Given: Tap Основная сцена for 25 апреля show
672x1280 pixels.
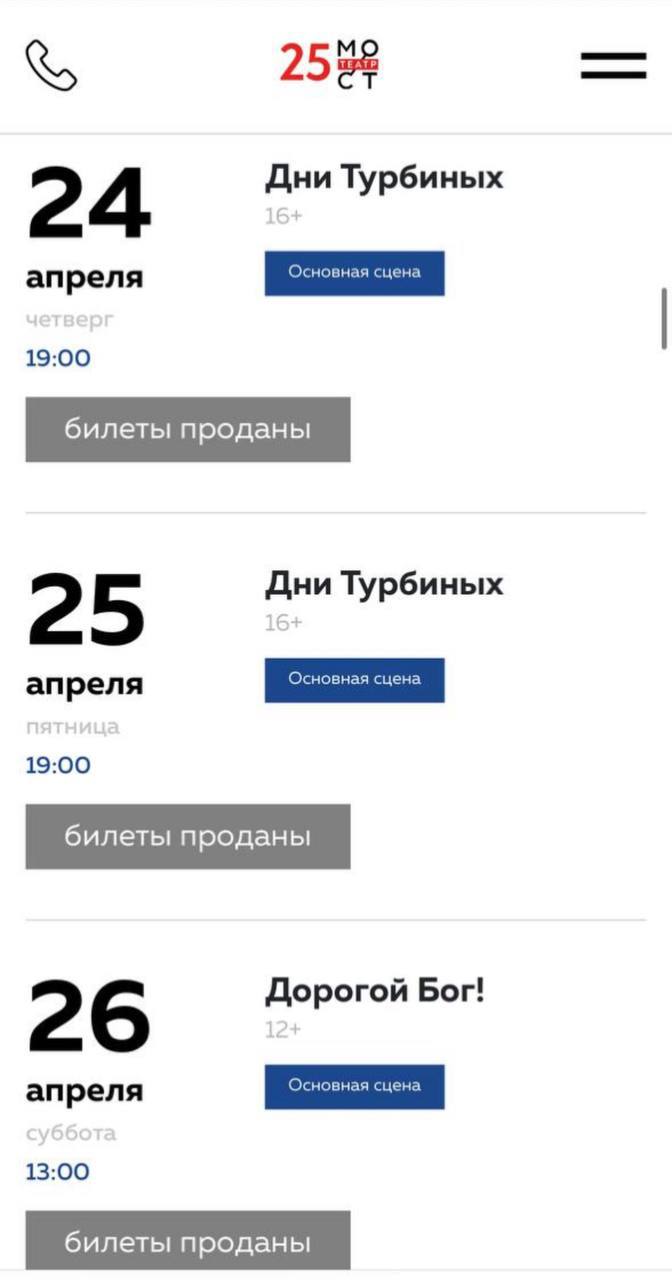Looking at the screenshot, I should tap(354, 680).
